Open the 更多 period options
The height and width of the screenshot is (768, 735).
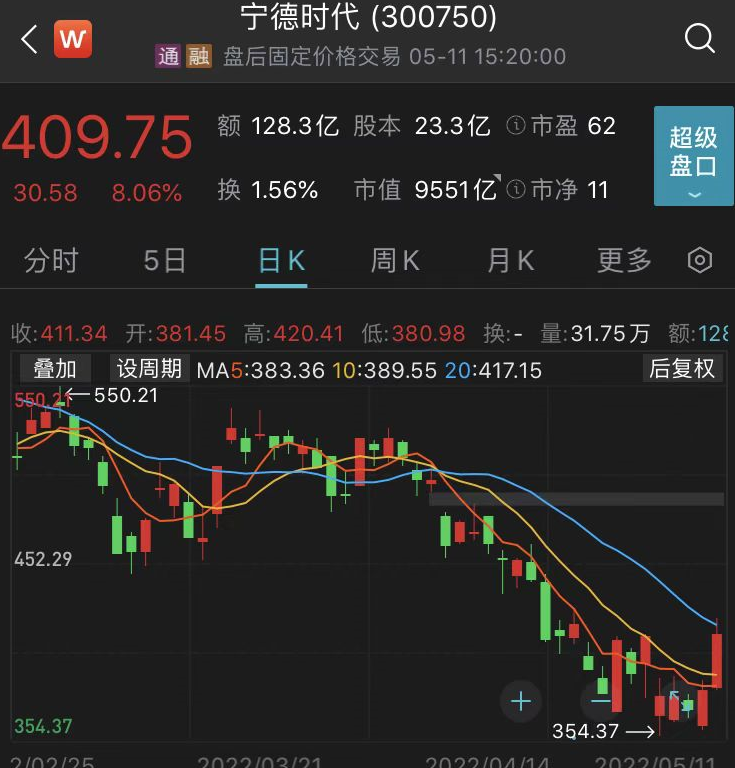(624, 261)
